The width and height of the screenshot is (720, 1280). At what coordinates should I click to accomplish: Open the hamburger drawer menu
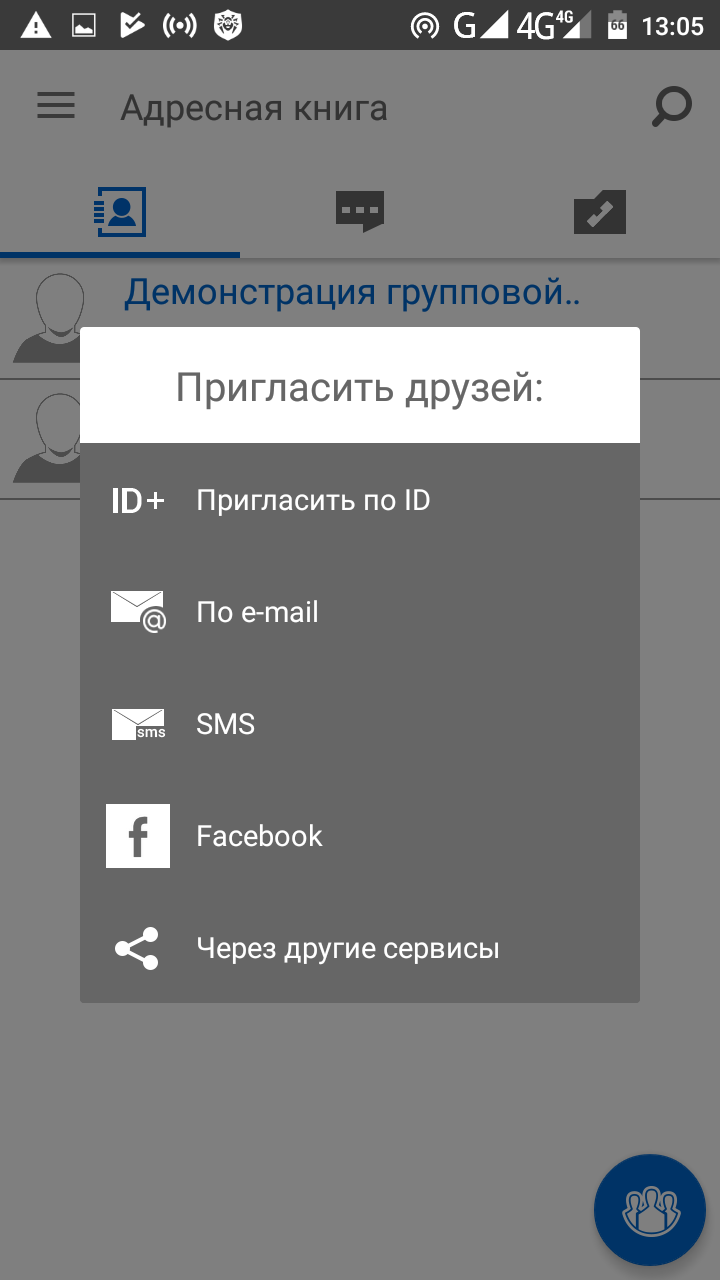[x=56, y=107]
